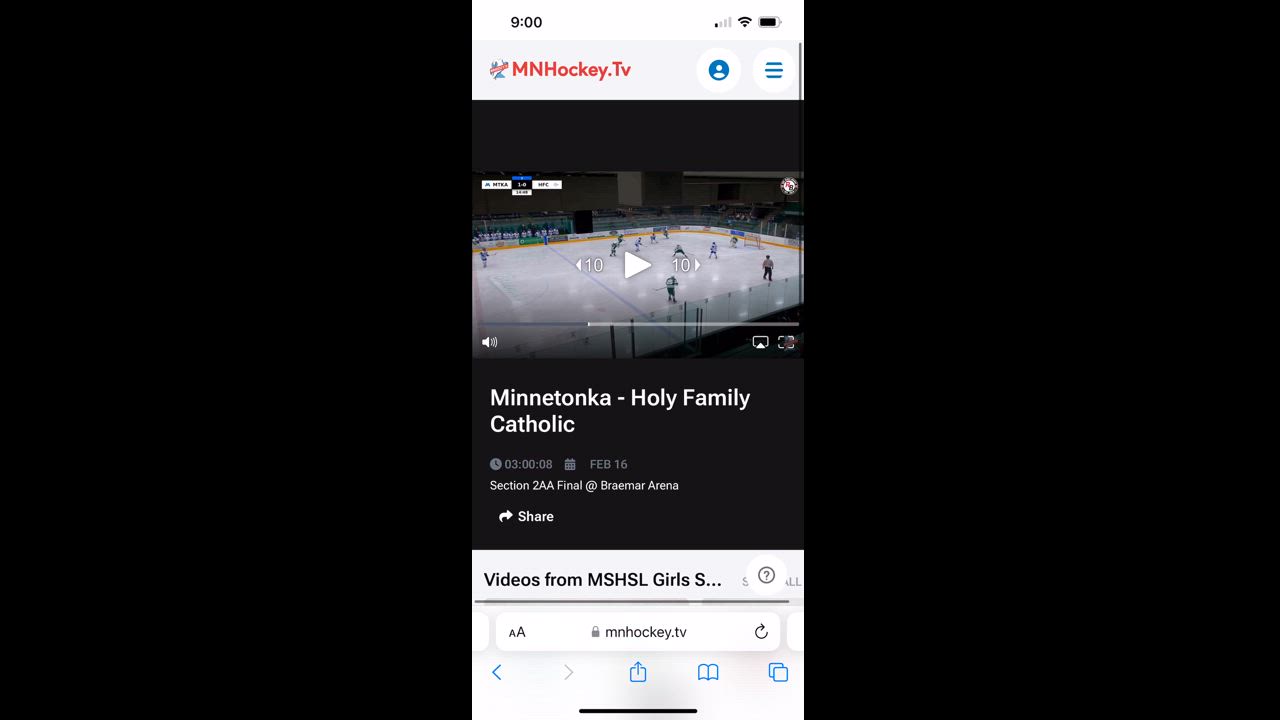The height and width of the screenshot is (720, 1280).
Task: Skip forward 10 seconds
Action: (685, 265)
